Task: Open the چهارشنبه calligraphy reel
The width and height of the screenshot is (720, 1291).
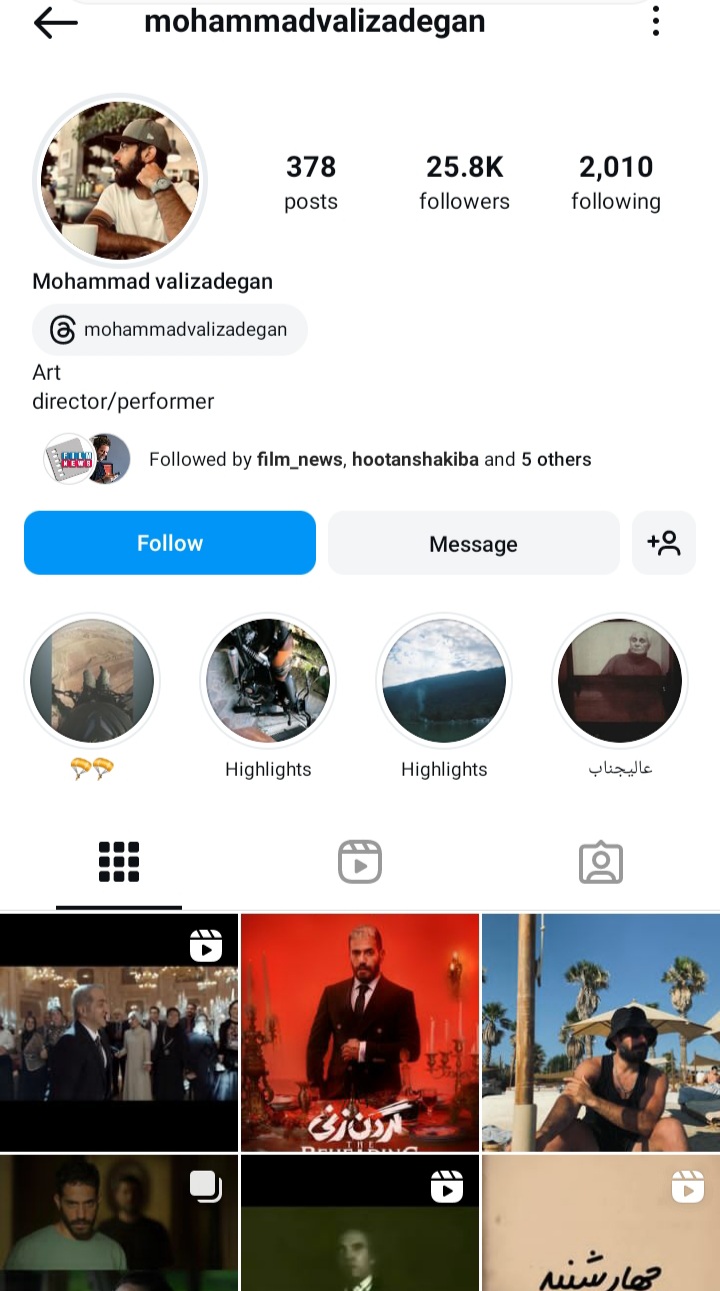Action: click(601, 1223)
